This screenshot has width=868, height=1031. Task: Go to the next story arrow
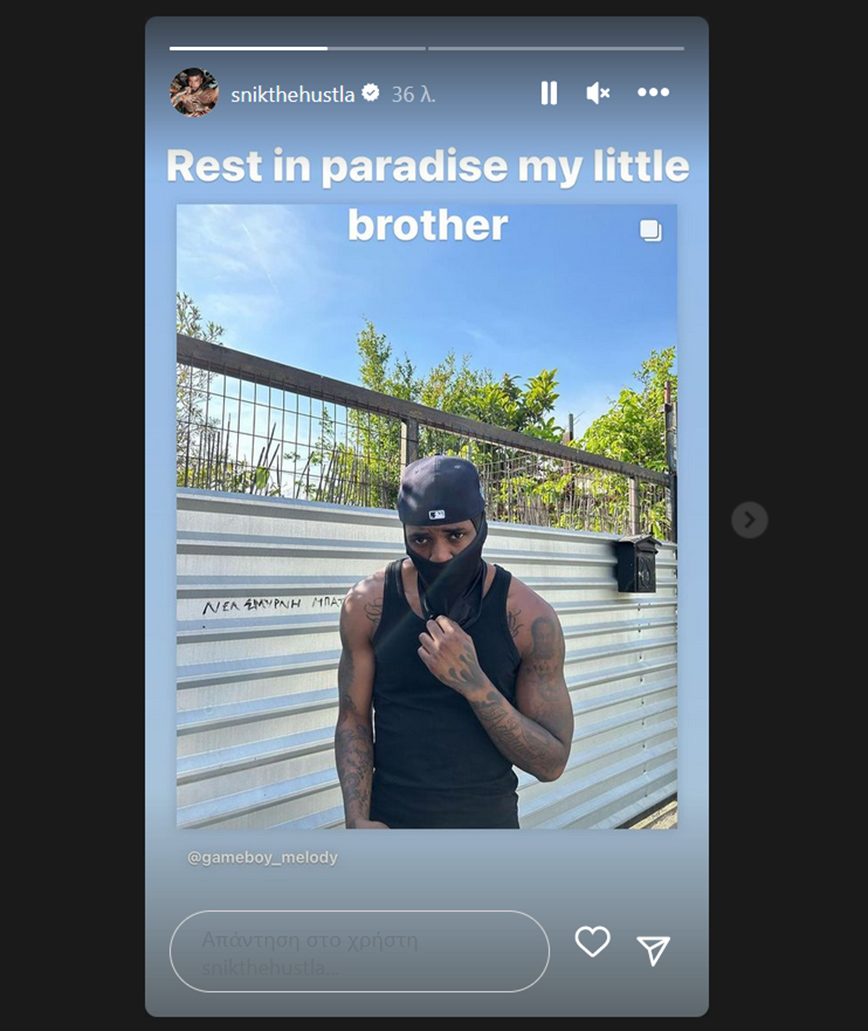(749, 519)
